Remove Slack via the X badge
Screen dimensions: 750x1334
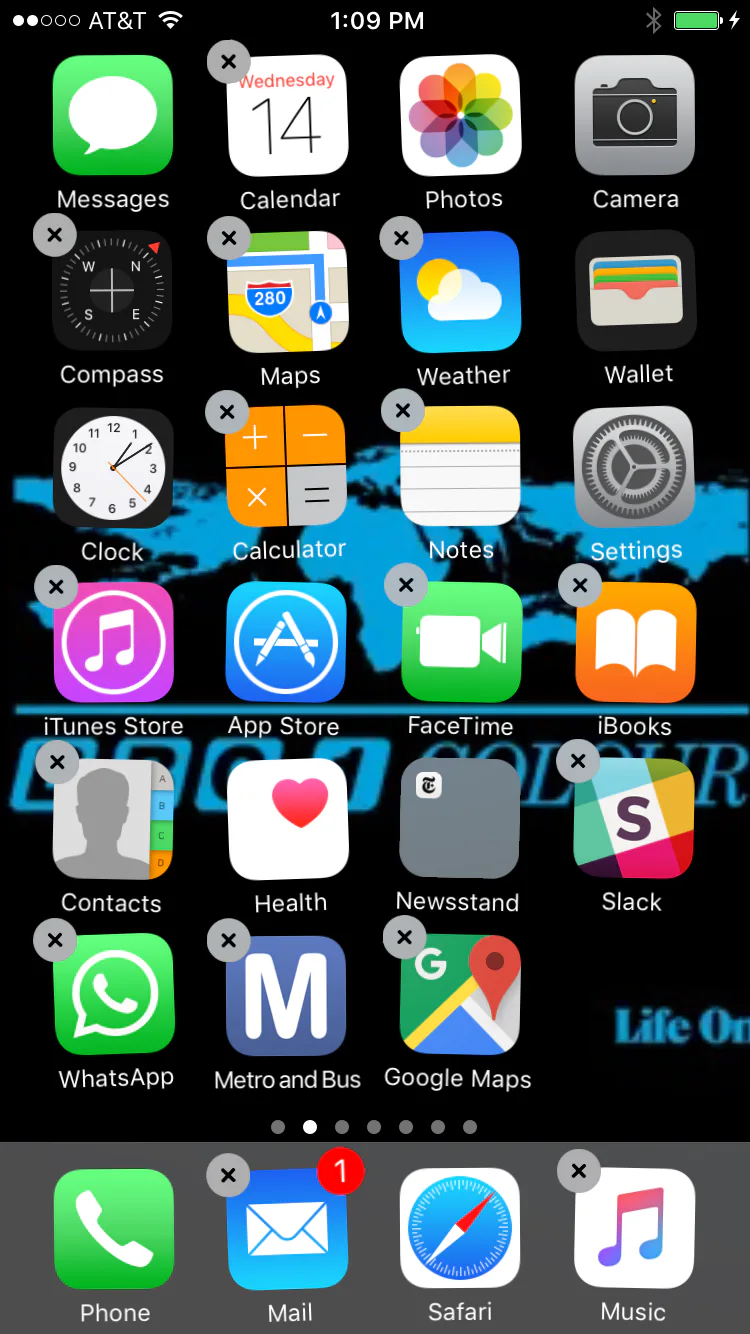(578, 761)
